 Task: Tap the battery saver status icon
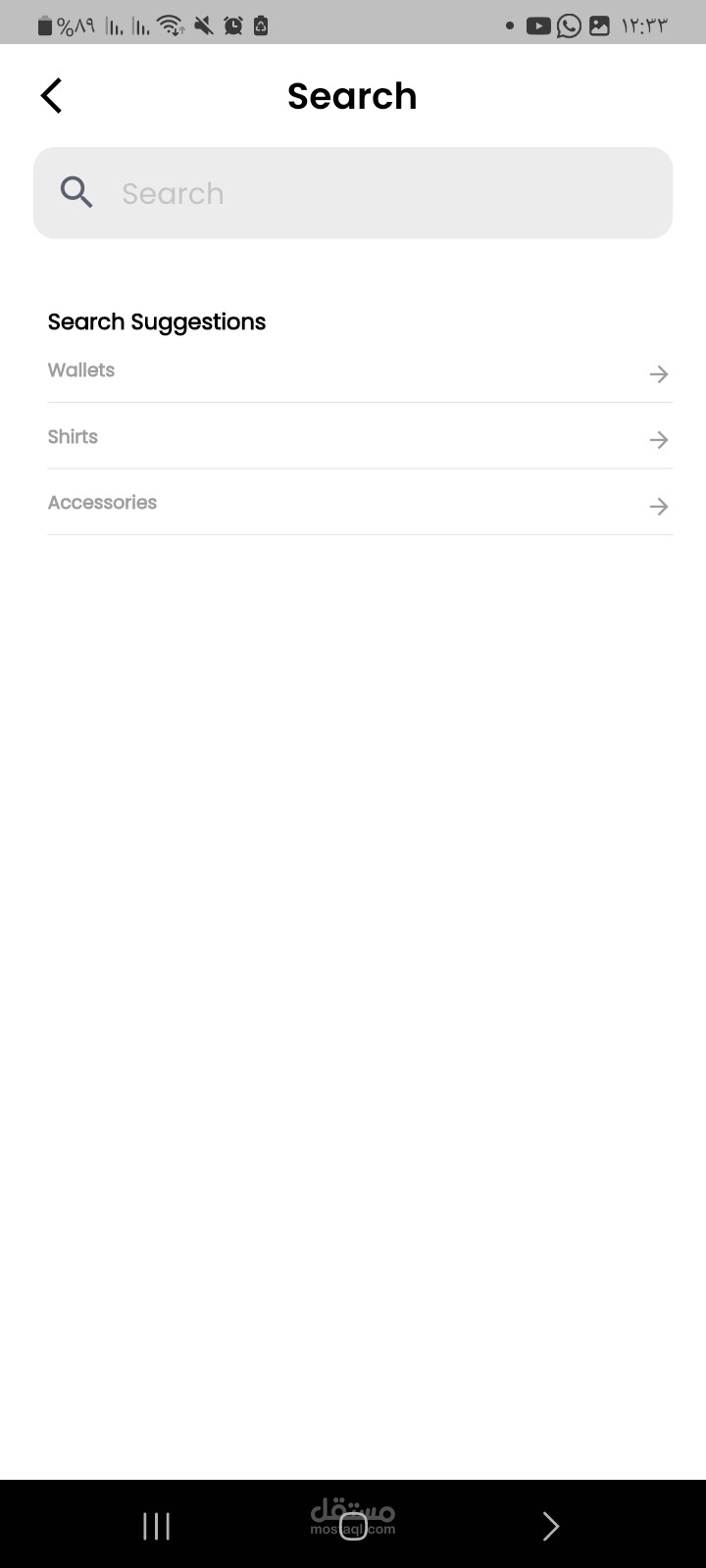pyautogui.click(x=260, y=25)
